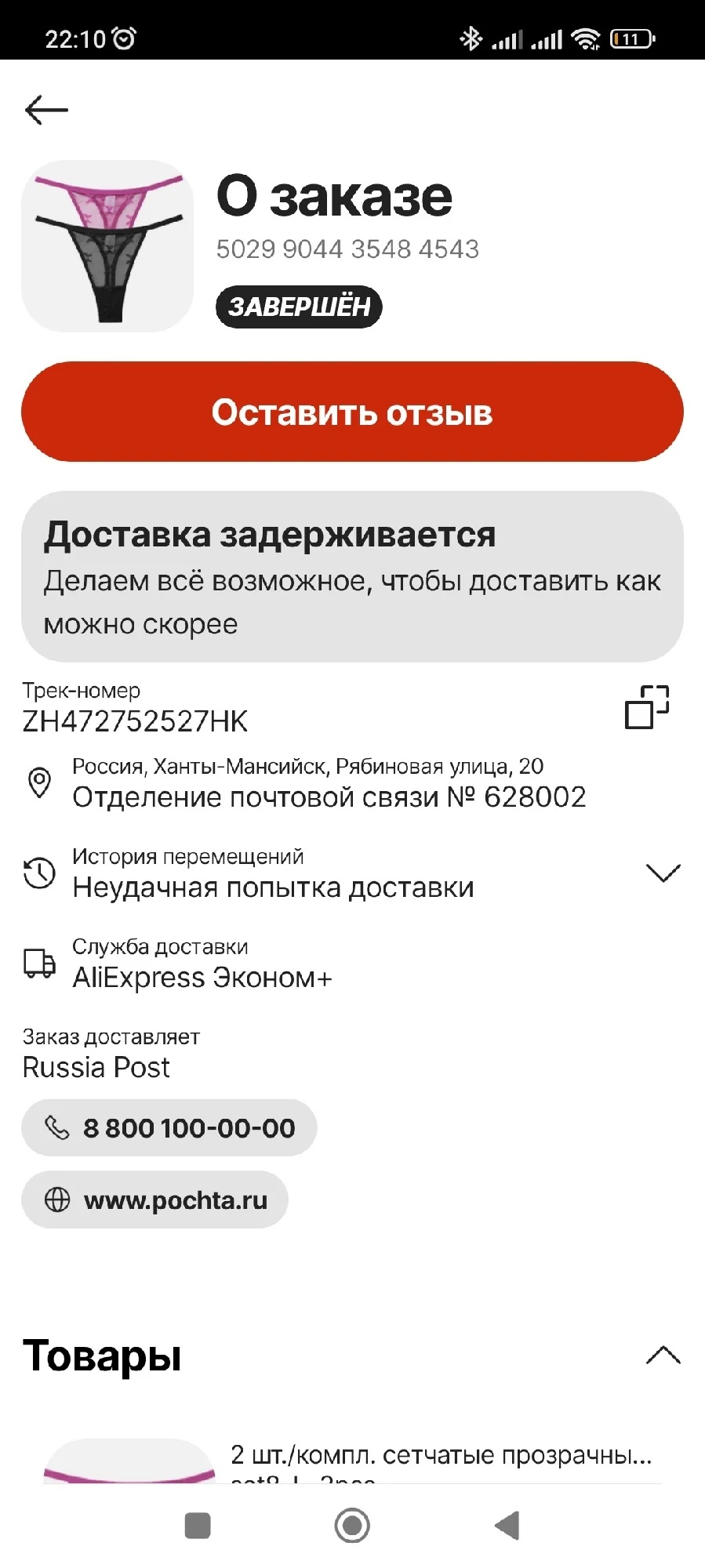Open the order's product thumbnail at top
The height and width of the screenshot is (1568, 705).
click(x=107, y=246)
